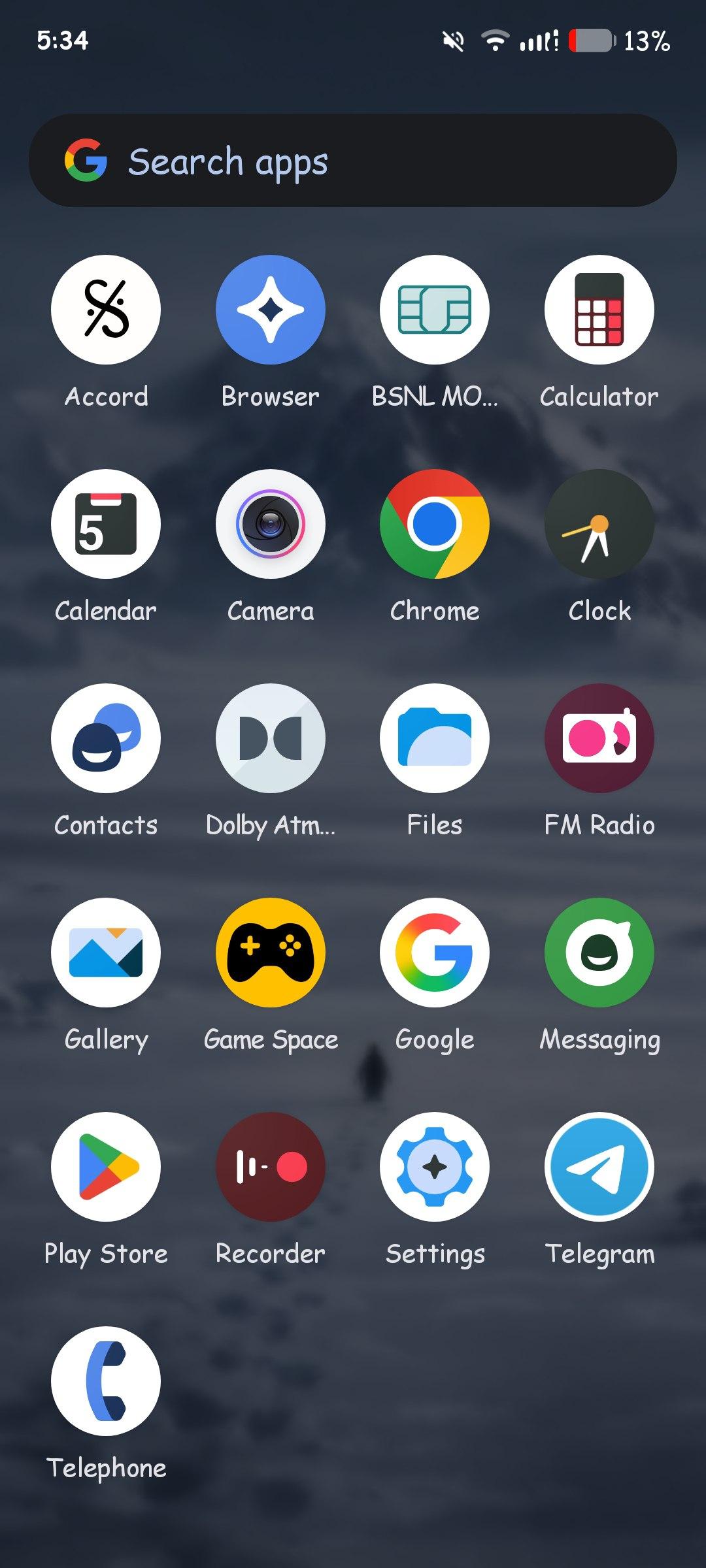The width and height of the screenshot is (706, 1568).
Task: Open the BSNL MO... SIM app
Action: 435,310
